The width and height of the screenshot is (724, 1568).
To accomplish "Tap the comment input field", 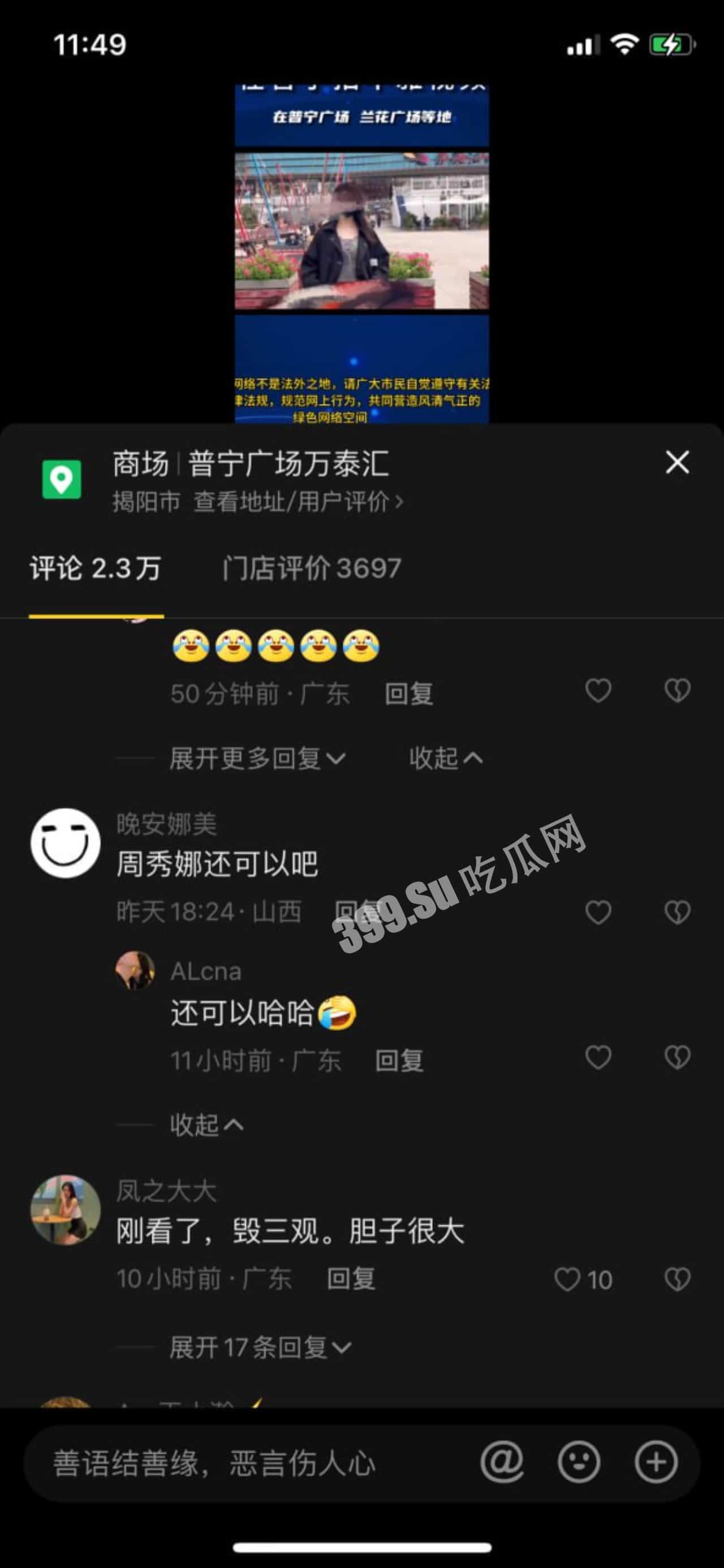I will point(244,1463).
